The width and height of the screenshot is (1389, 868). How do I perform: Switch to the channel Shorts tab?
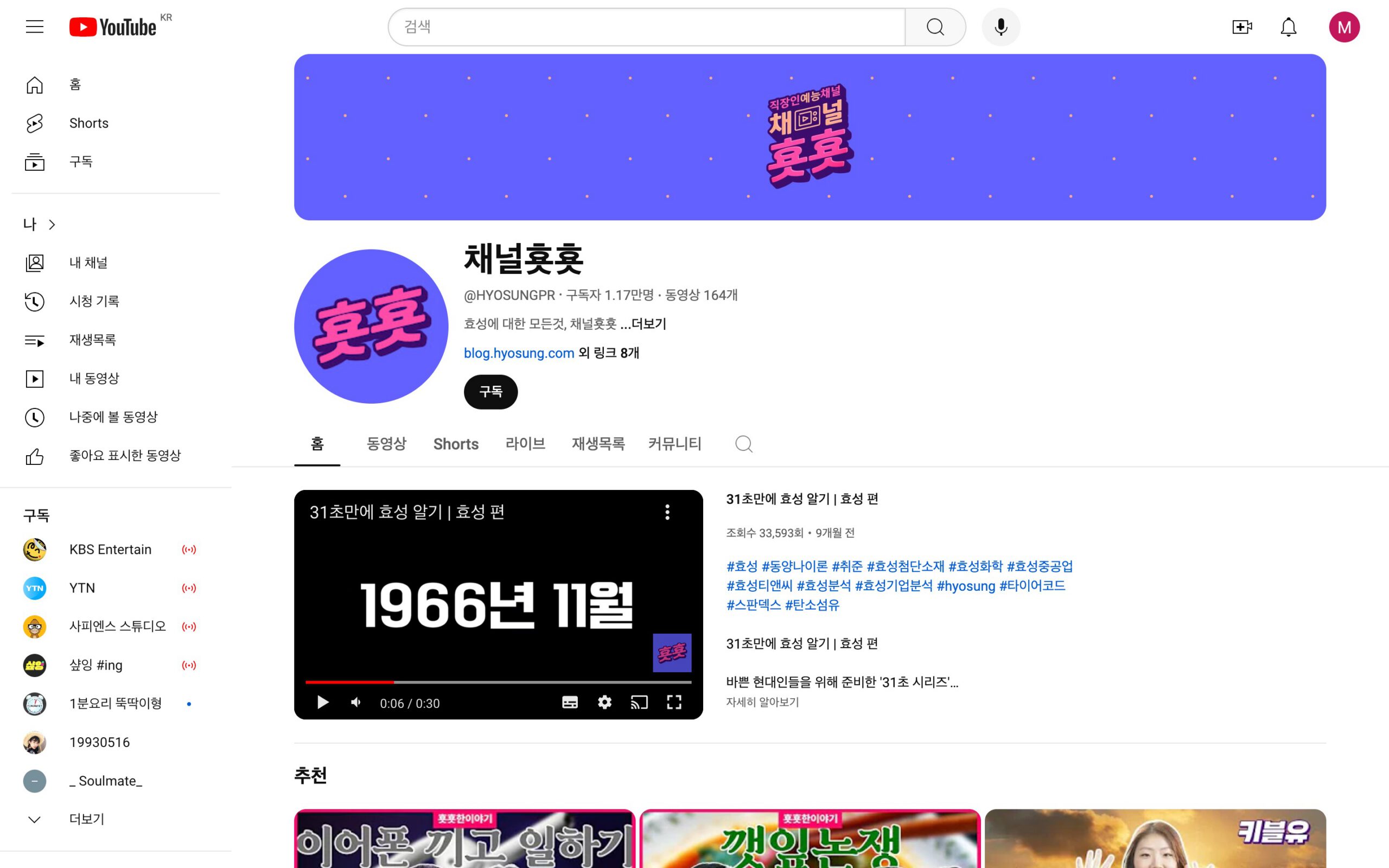pos(456,444)
